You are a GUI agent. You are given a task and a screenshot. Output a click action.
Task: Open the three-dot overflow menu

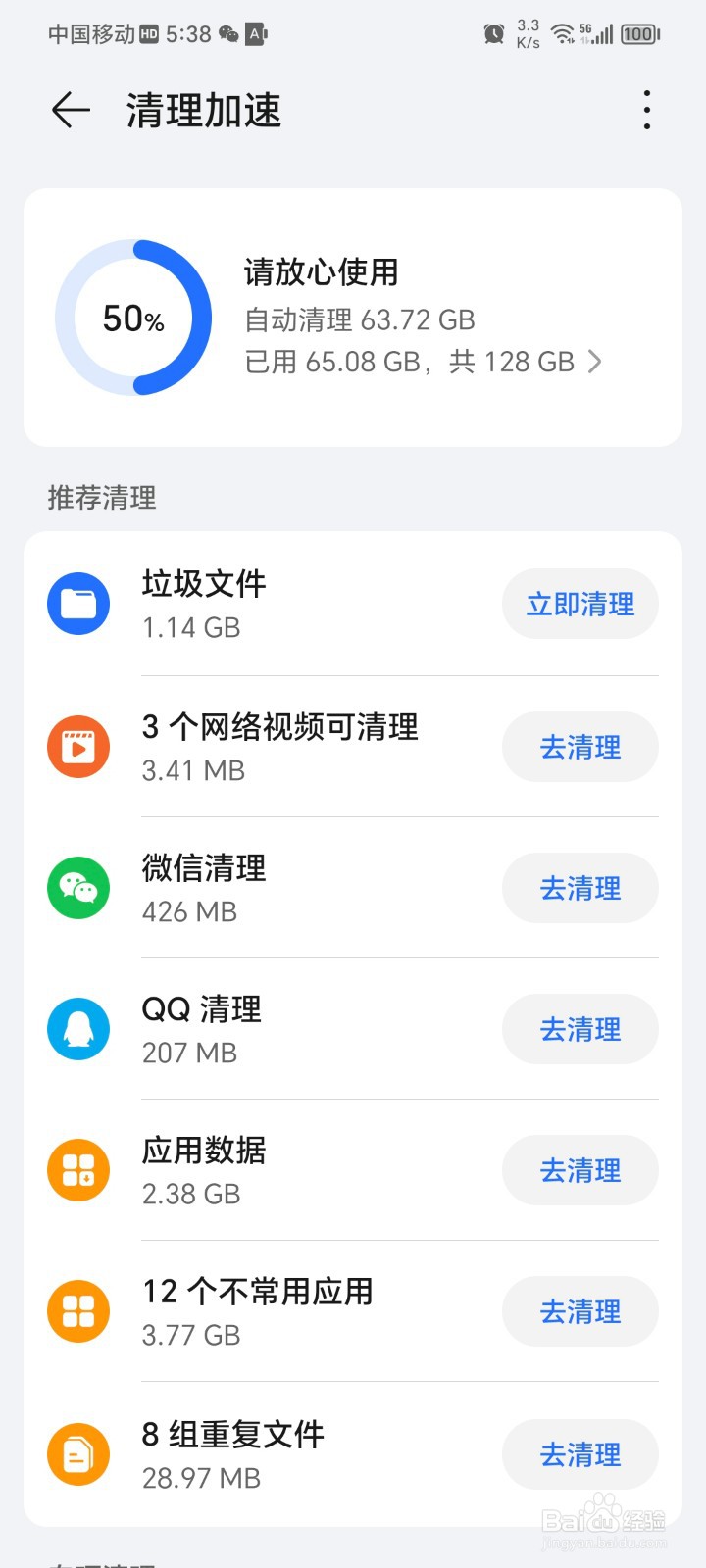pyautogui.click(x=646, y=110)
